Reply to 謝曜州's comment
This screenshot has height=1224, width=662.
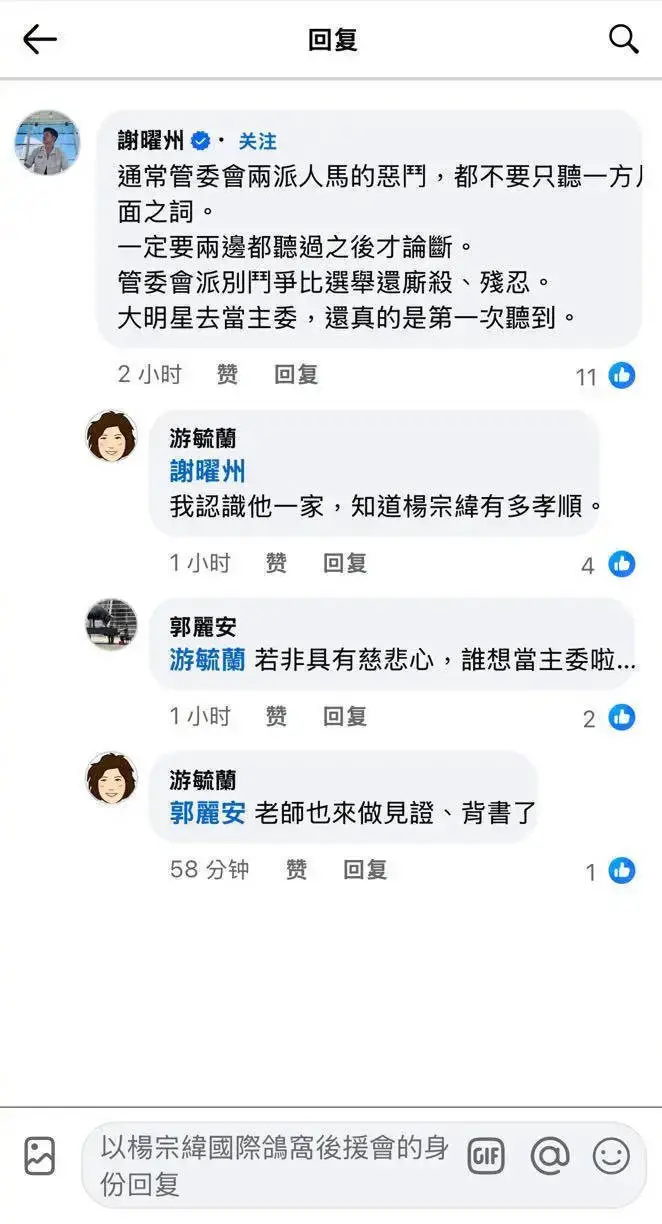click(x=296, y=375)
